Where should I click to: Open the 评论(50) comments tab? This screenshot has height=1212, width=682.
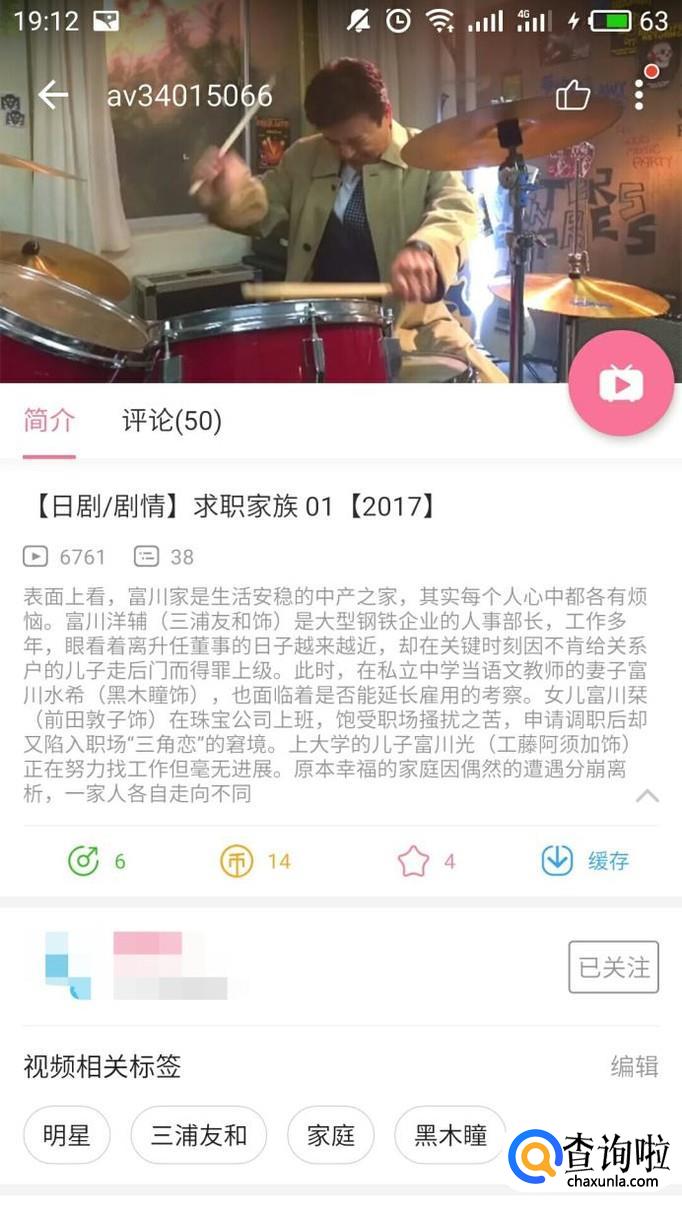172,421
